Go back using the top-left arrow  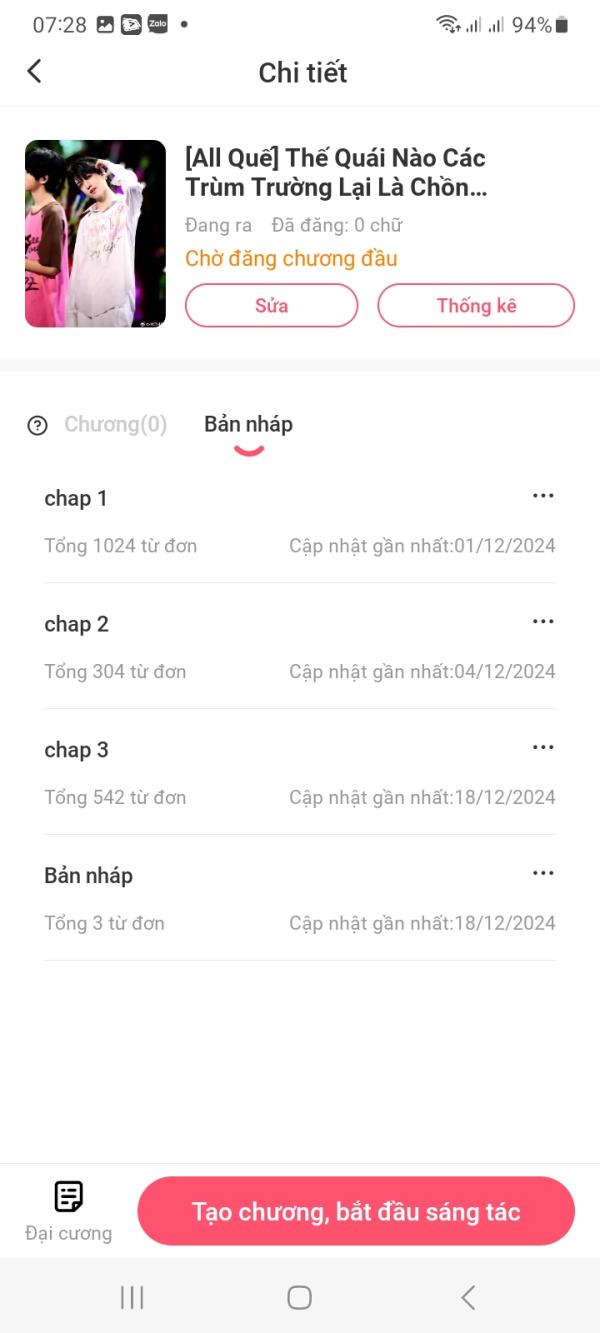[34, 71]
